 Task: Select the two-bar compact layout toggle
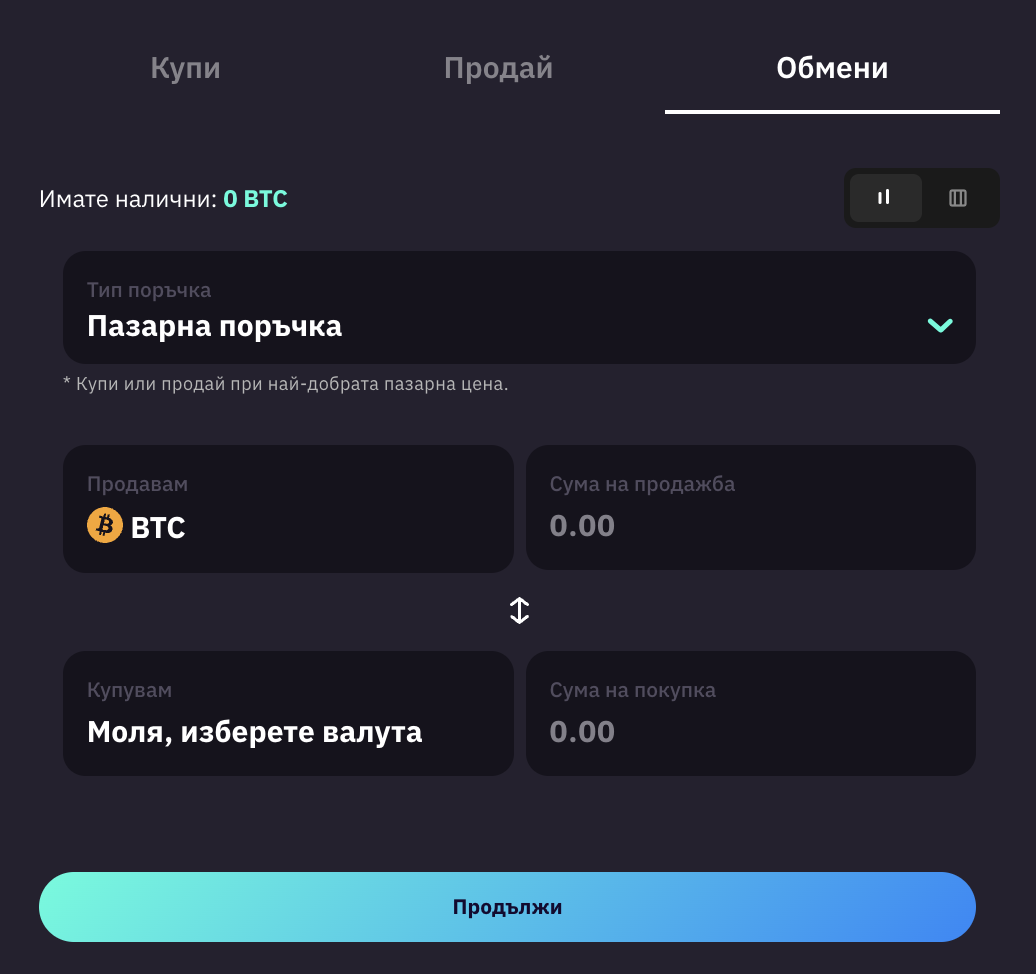pyautogui.click(x=885, y=198)
